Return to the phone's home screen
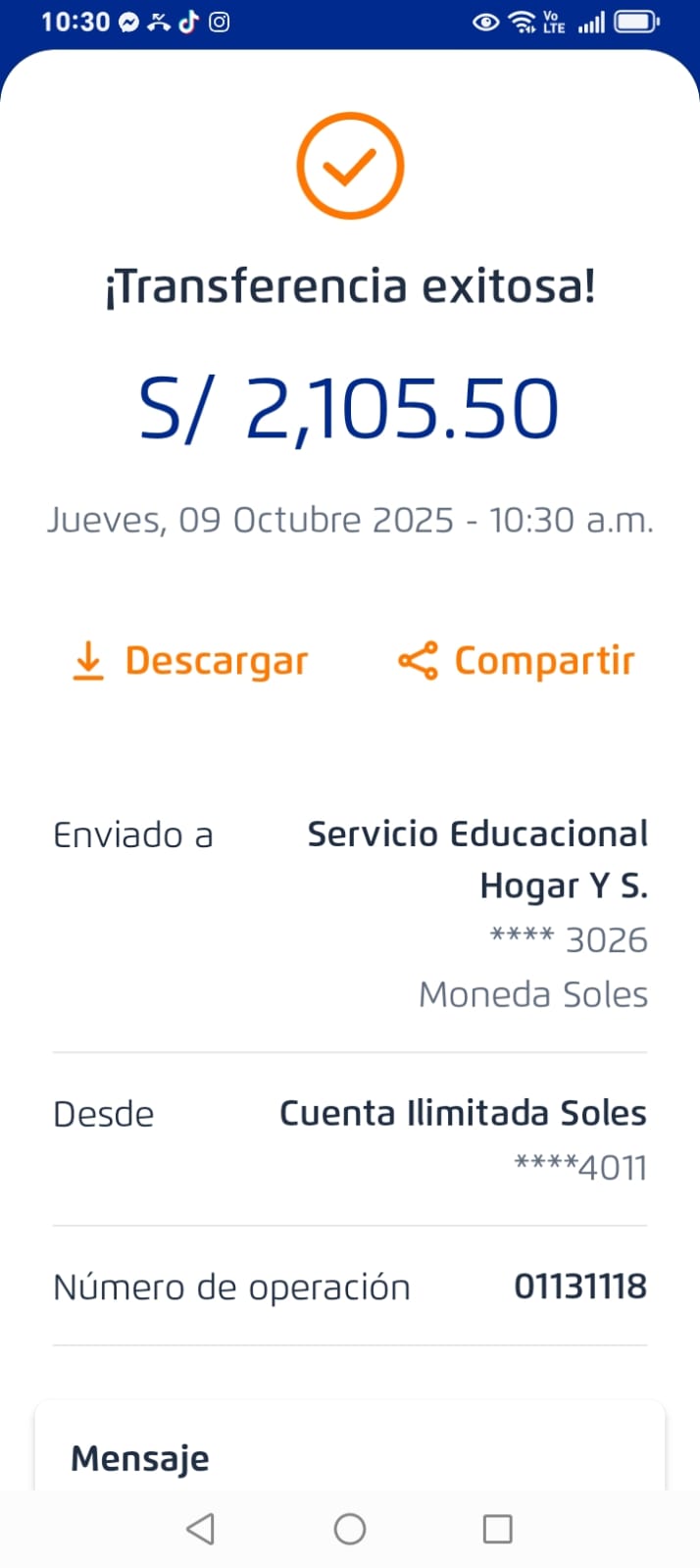Screen dimensions: 700x1568 pos(350,1528)
